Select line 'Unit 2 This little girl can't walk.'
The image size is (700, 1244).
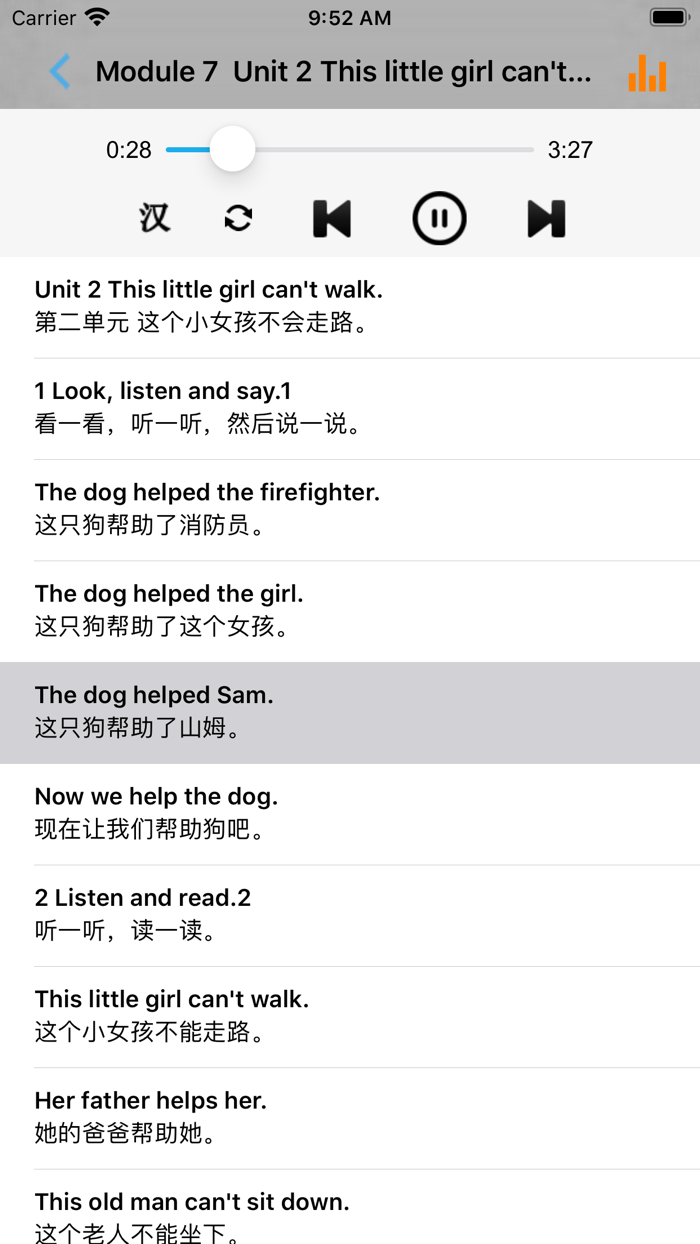click(350, 307)
